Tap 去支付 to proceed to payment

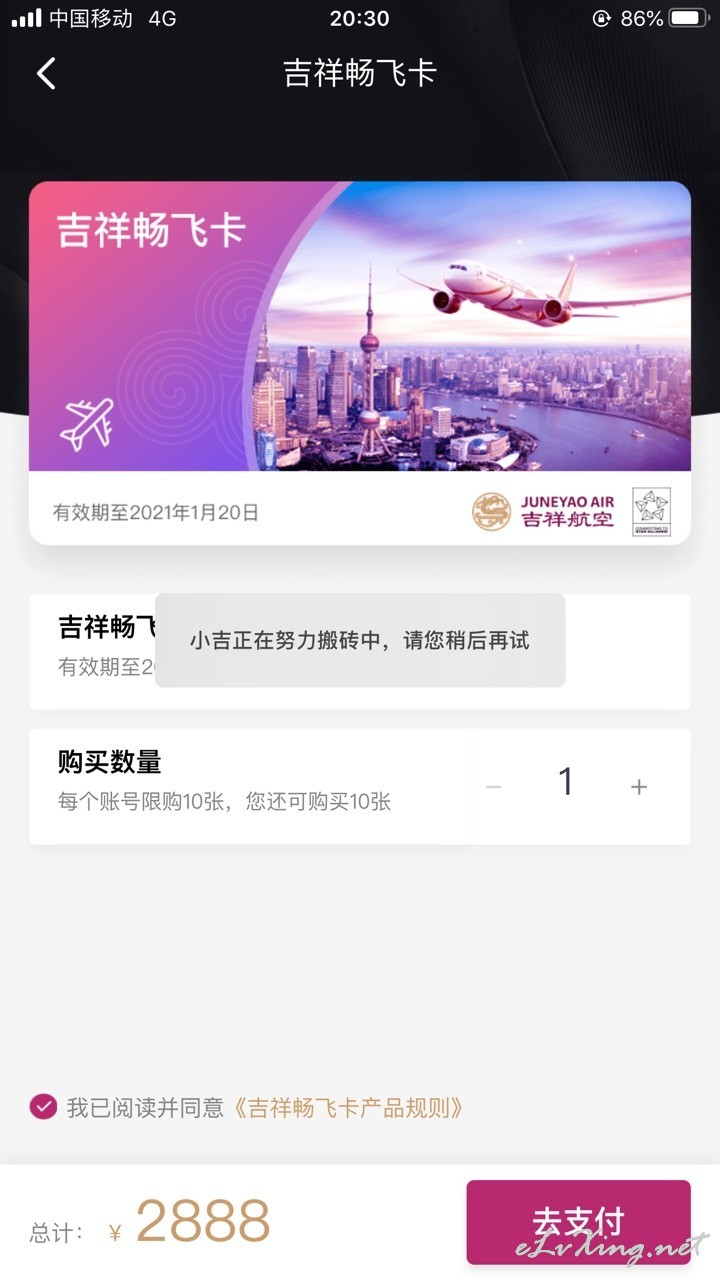point(578,1222)
